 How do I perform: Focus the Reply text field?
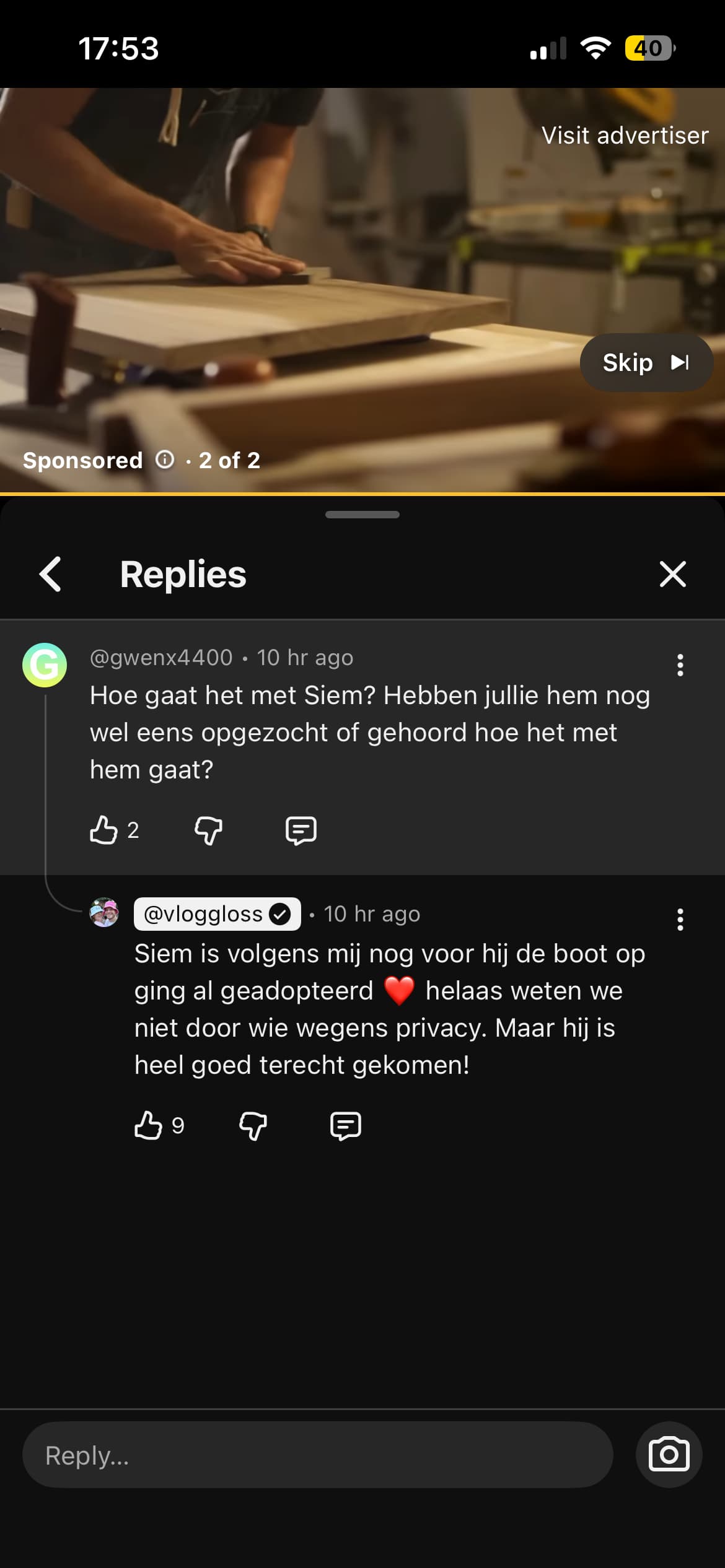(317, 1455)
